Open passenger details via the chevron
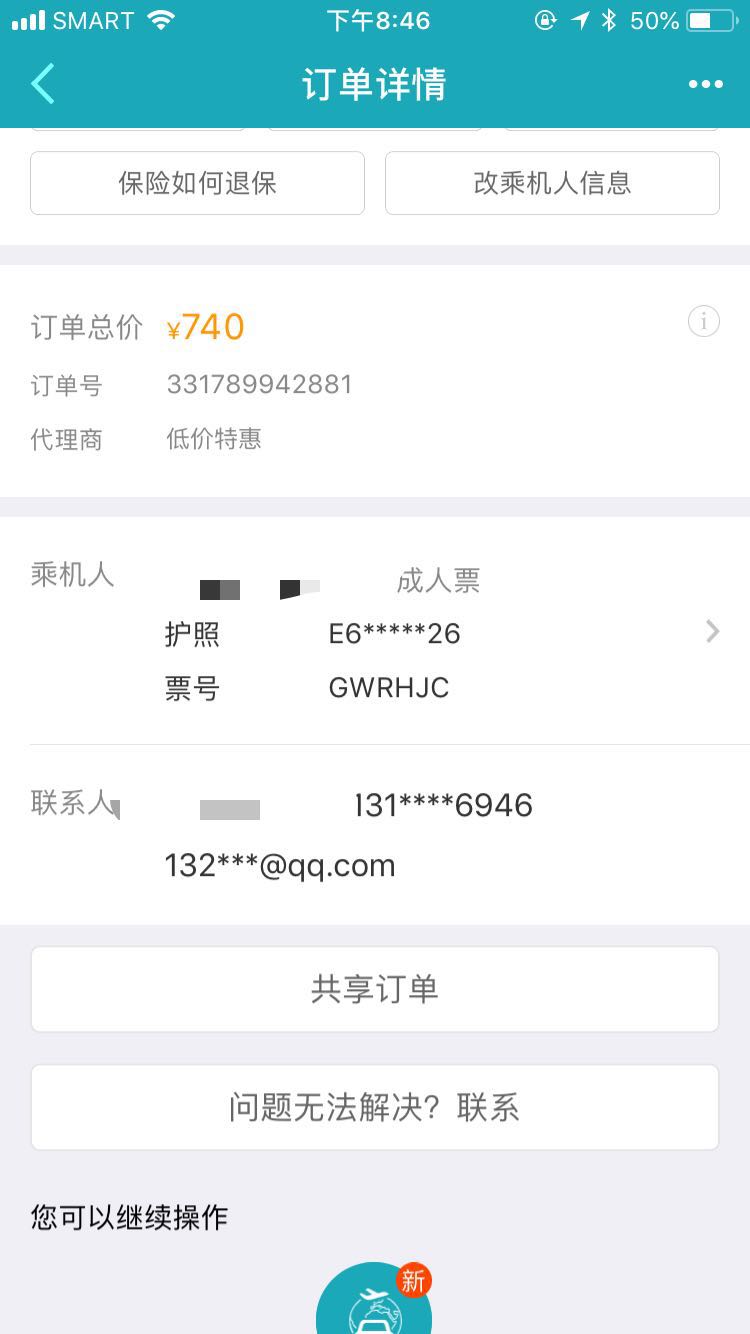This screenshot has height=1334, width=750. pyautogui.click(x=712, y=631)
